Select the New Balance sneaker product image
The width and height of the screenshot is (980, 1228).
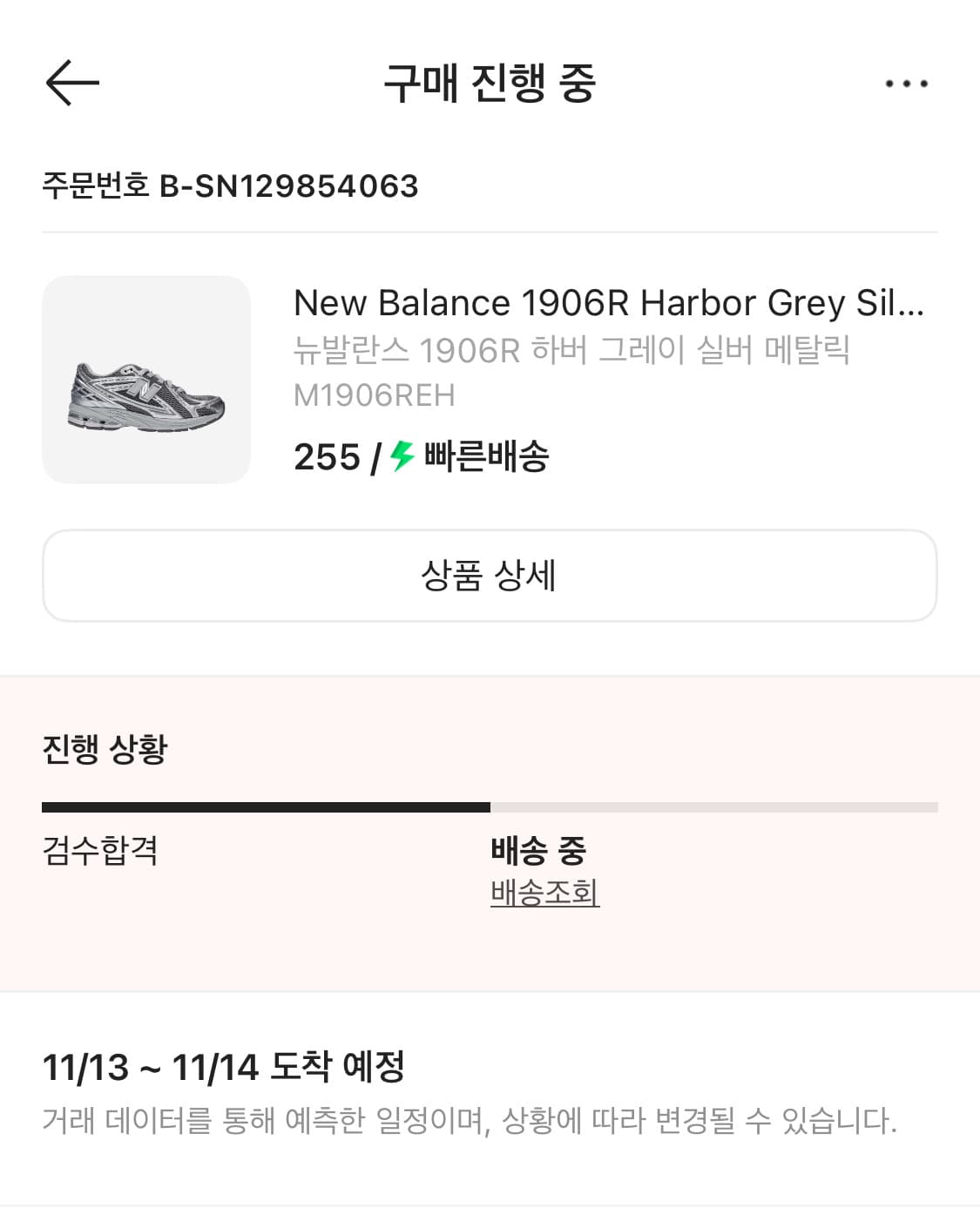[145, 376]
